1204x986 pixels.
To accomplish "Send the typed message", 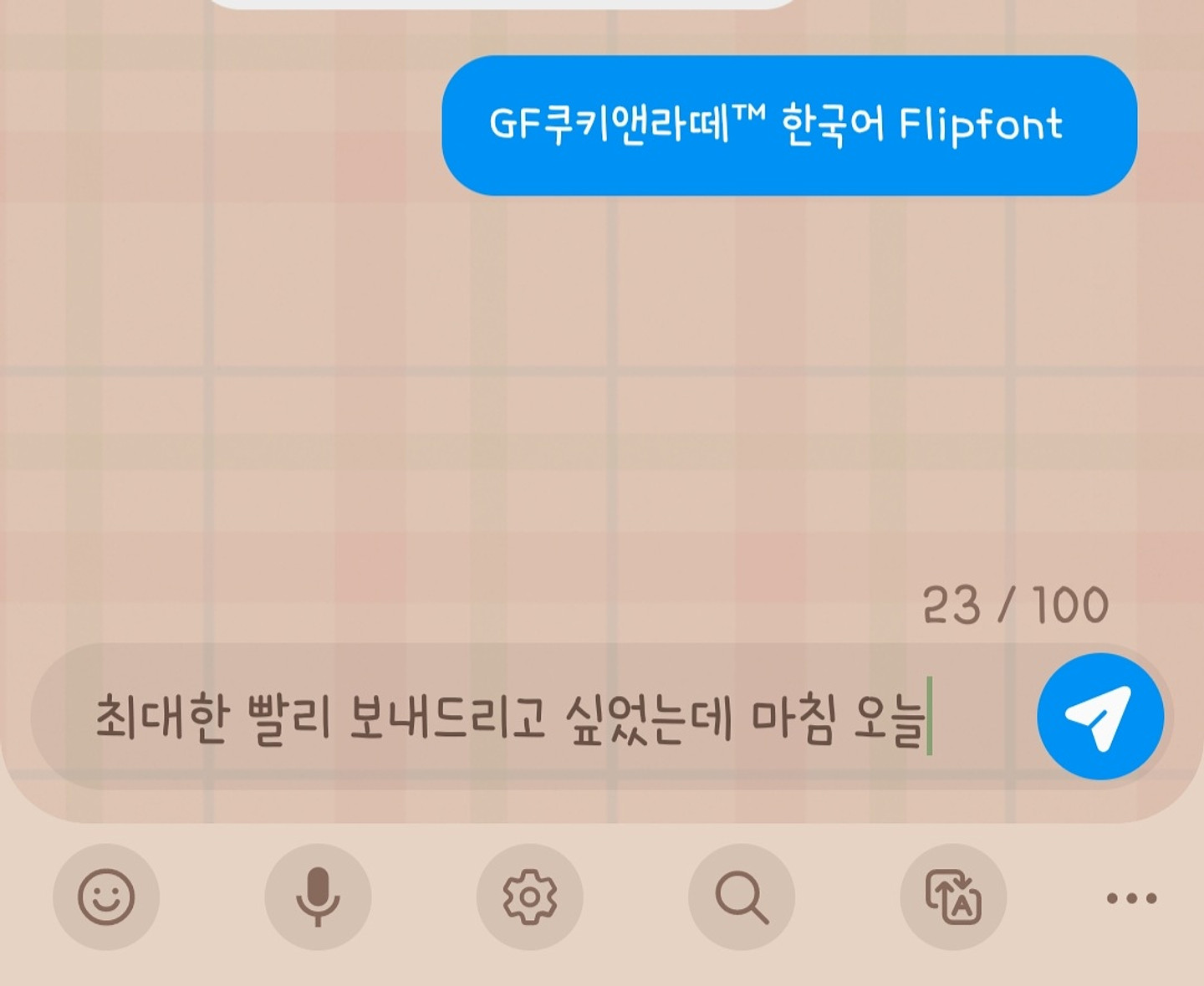I will pos(1099,717).
